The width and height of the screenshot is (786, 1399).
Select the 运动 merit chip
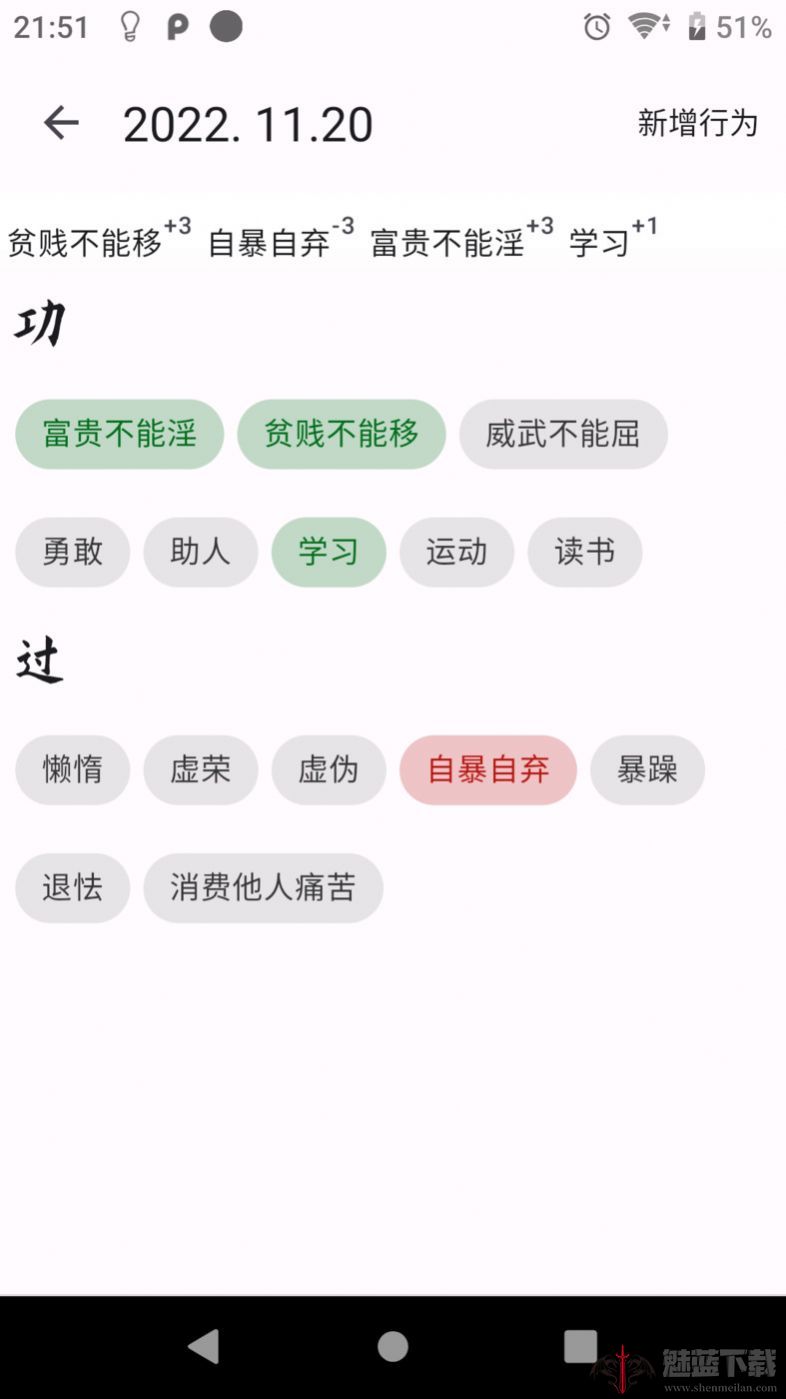(x=457, y=552)
